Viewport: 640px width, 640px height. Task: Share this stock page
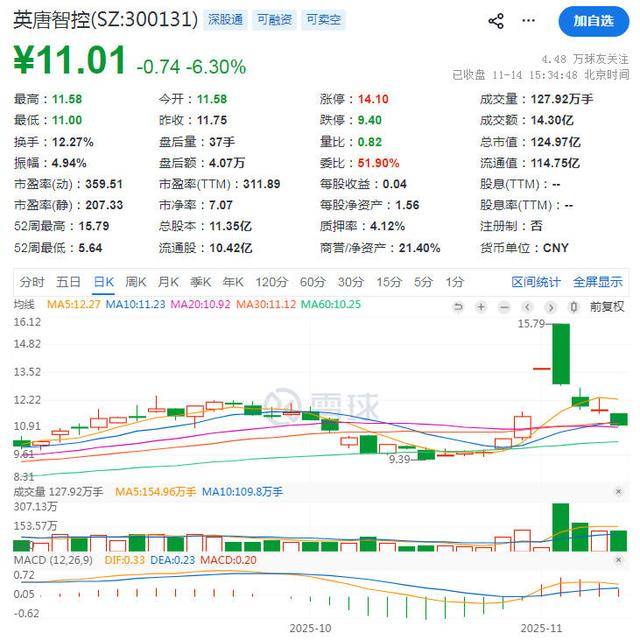coord(496,21)
